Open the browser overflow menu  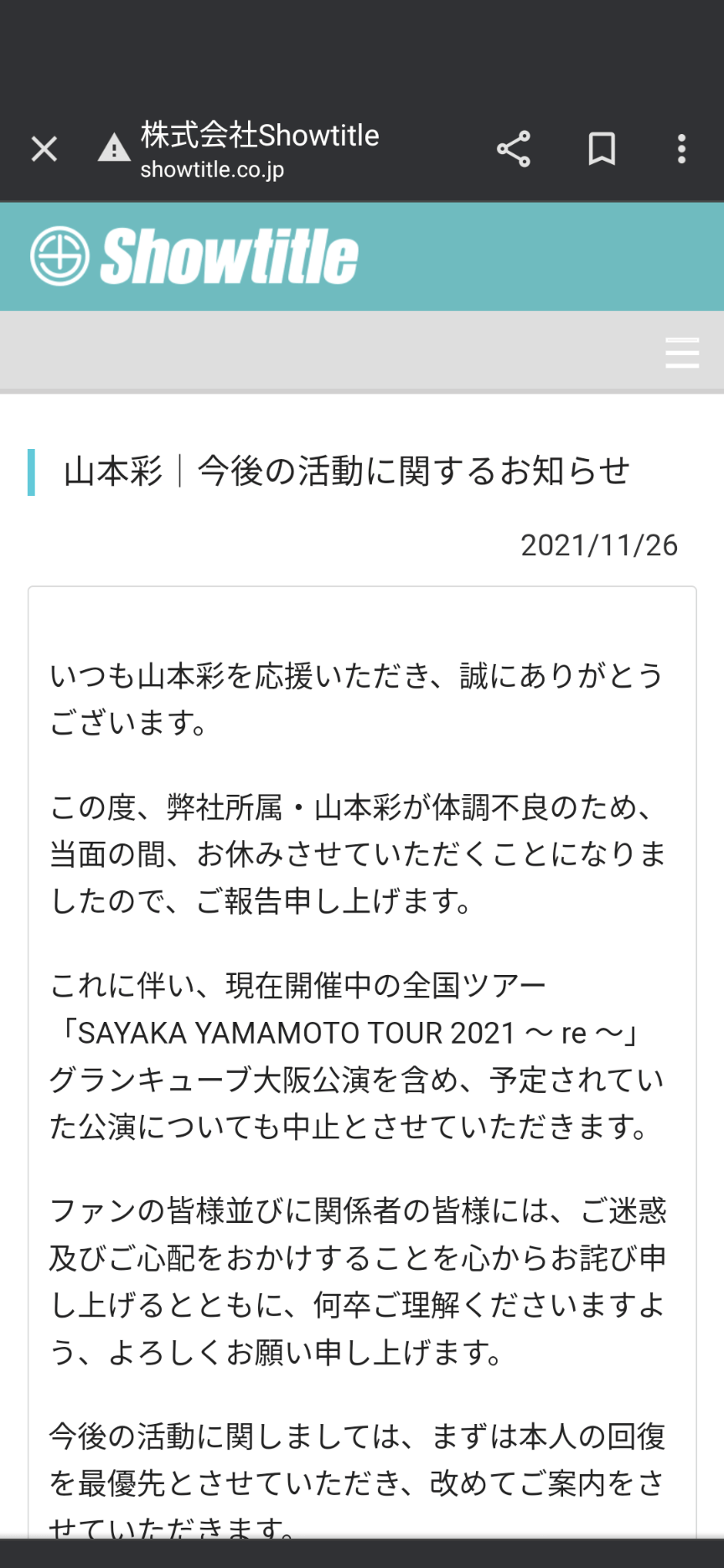coord(681,149)
